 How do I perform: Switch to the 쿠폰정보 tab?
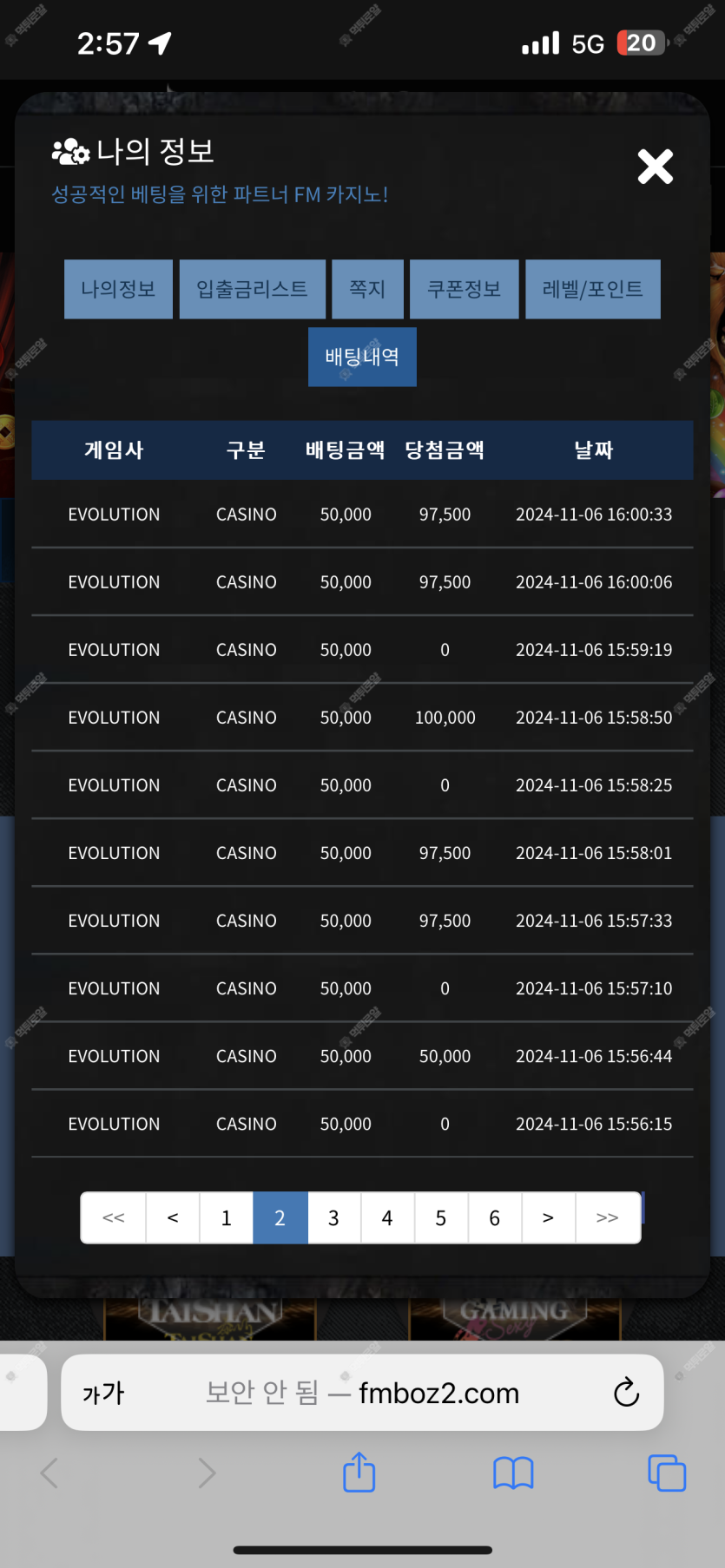(x=464, y=289)
